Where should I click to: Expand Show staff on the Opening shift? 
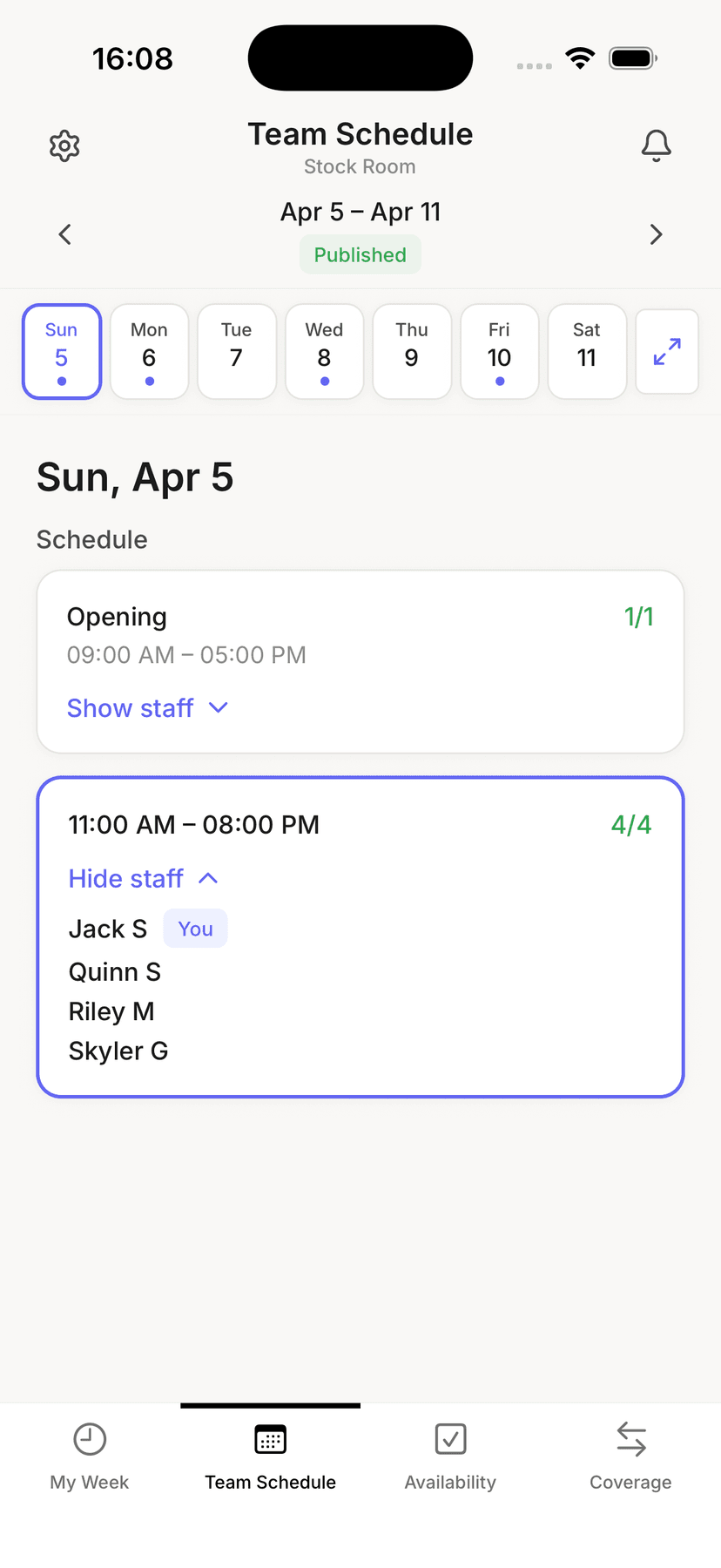pos(148,707)
